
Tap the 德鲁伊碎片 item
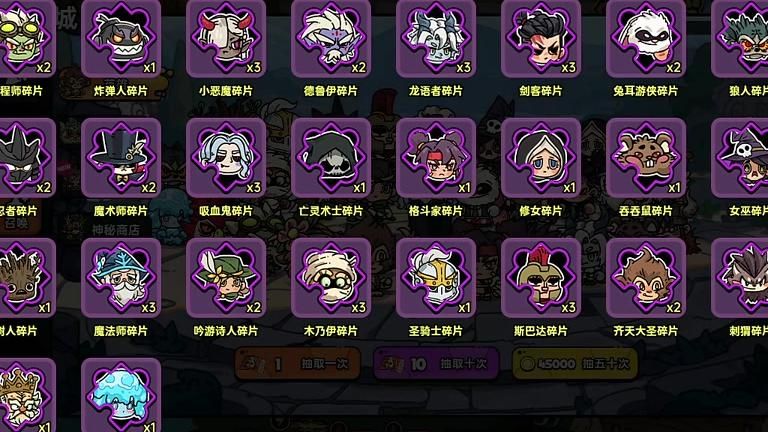(x=331, y=40)
